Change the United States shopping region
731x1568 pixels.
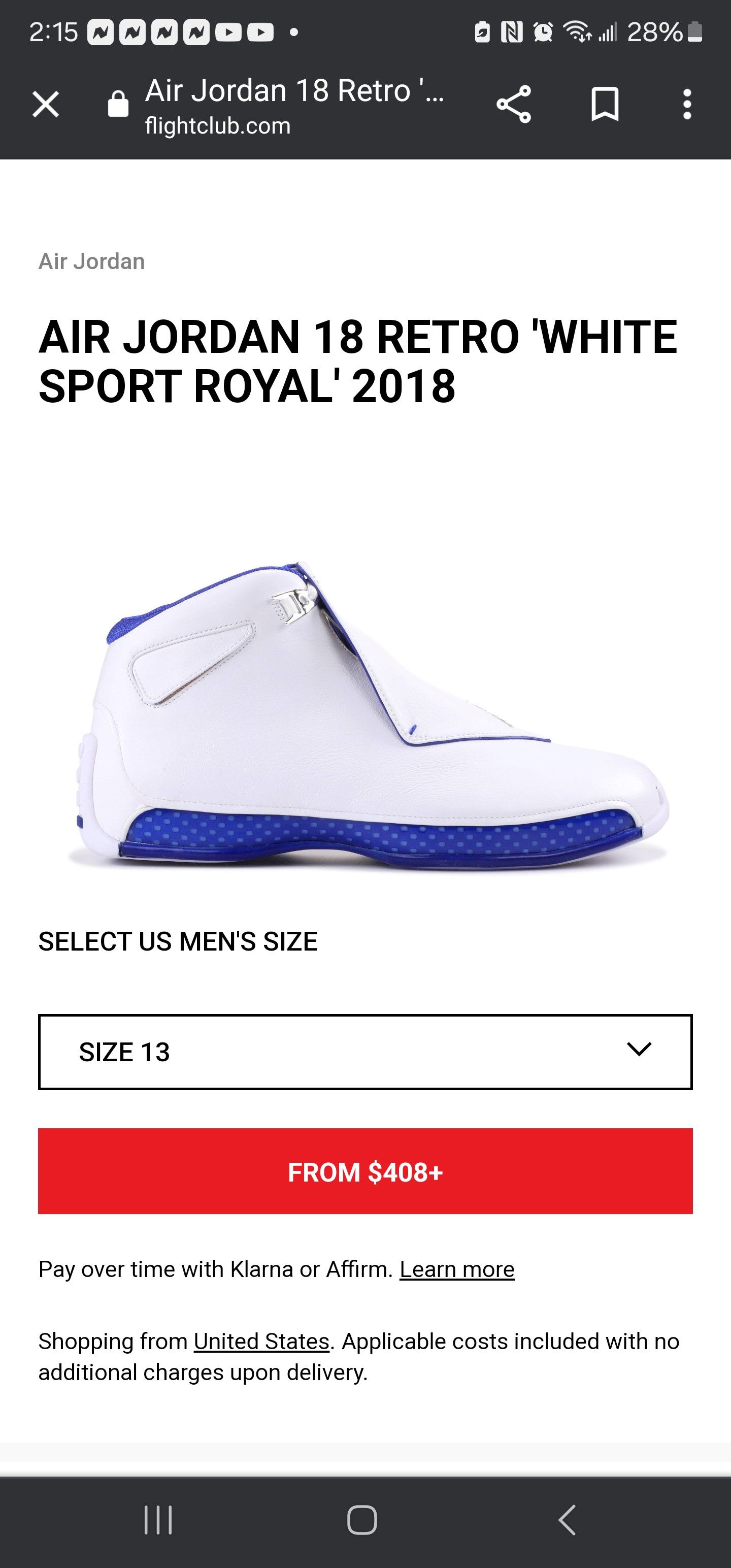(261, 1342)
